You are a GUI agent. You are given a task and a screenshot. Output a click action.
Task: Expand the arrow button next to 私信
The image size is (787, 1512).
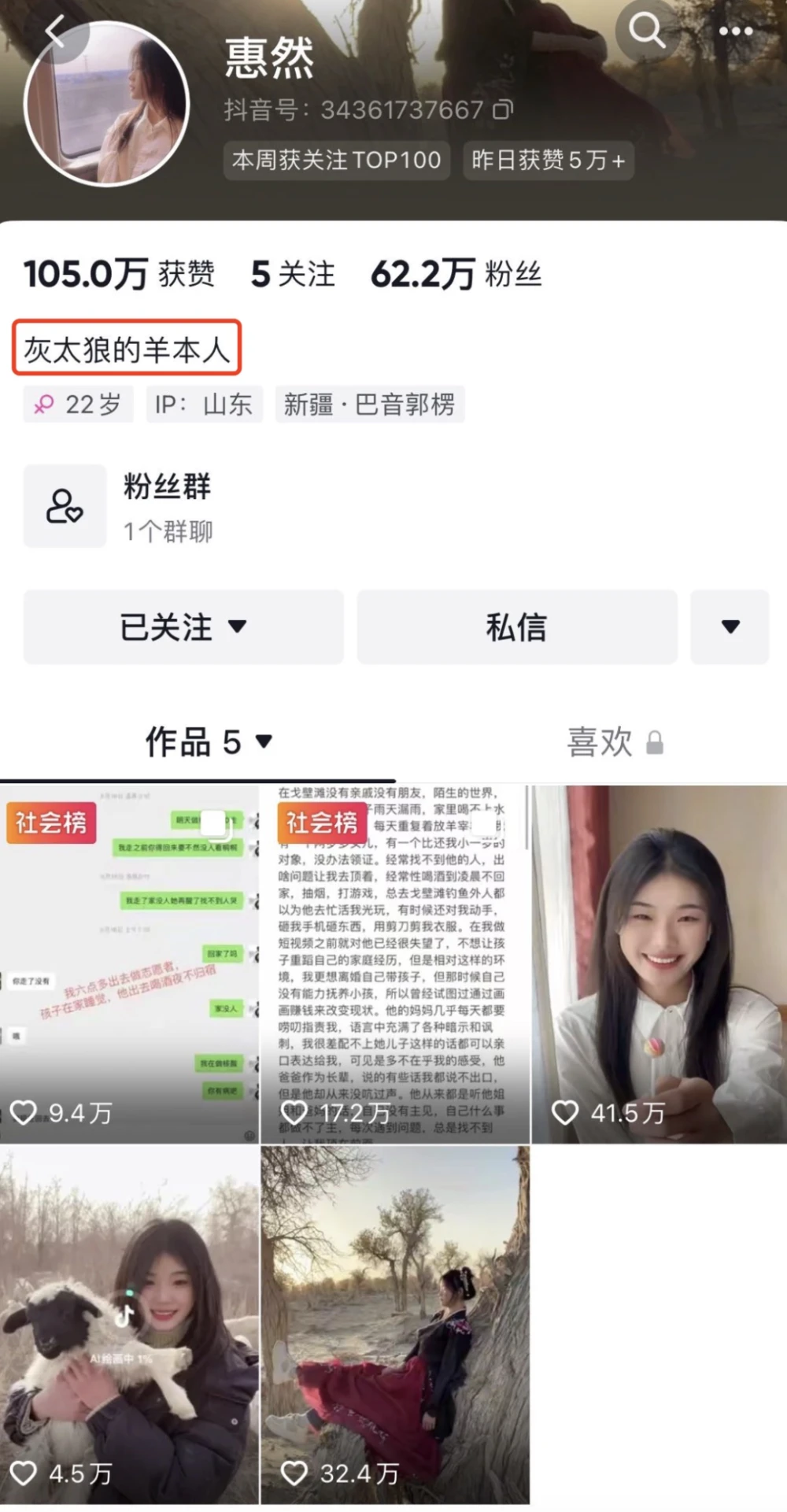tap(730, 627)
